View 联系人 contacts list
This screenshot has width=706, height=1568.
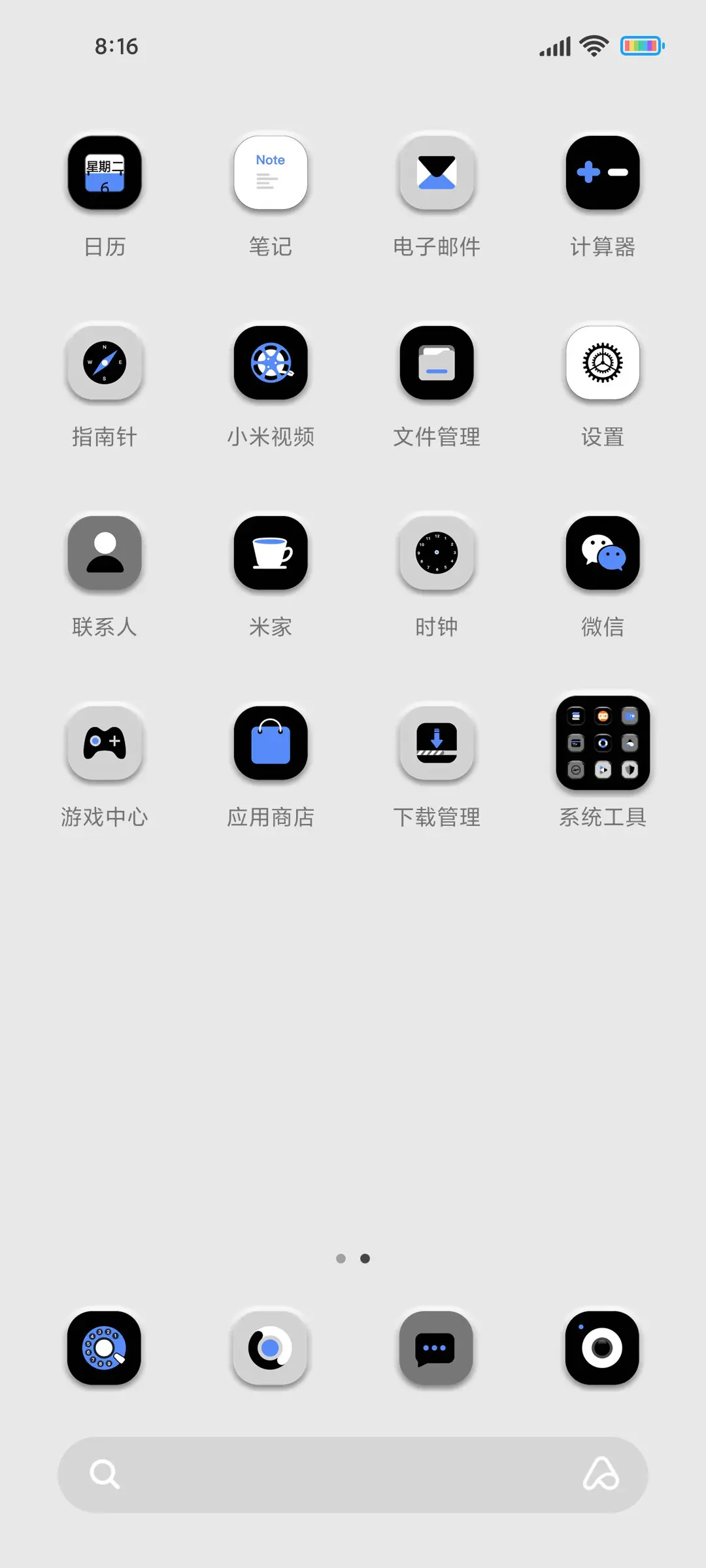click(105, 553)
